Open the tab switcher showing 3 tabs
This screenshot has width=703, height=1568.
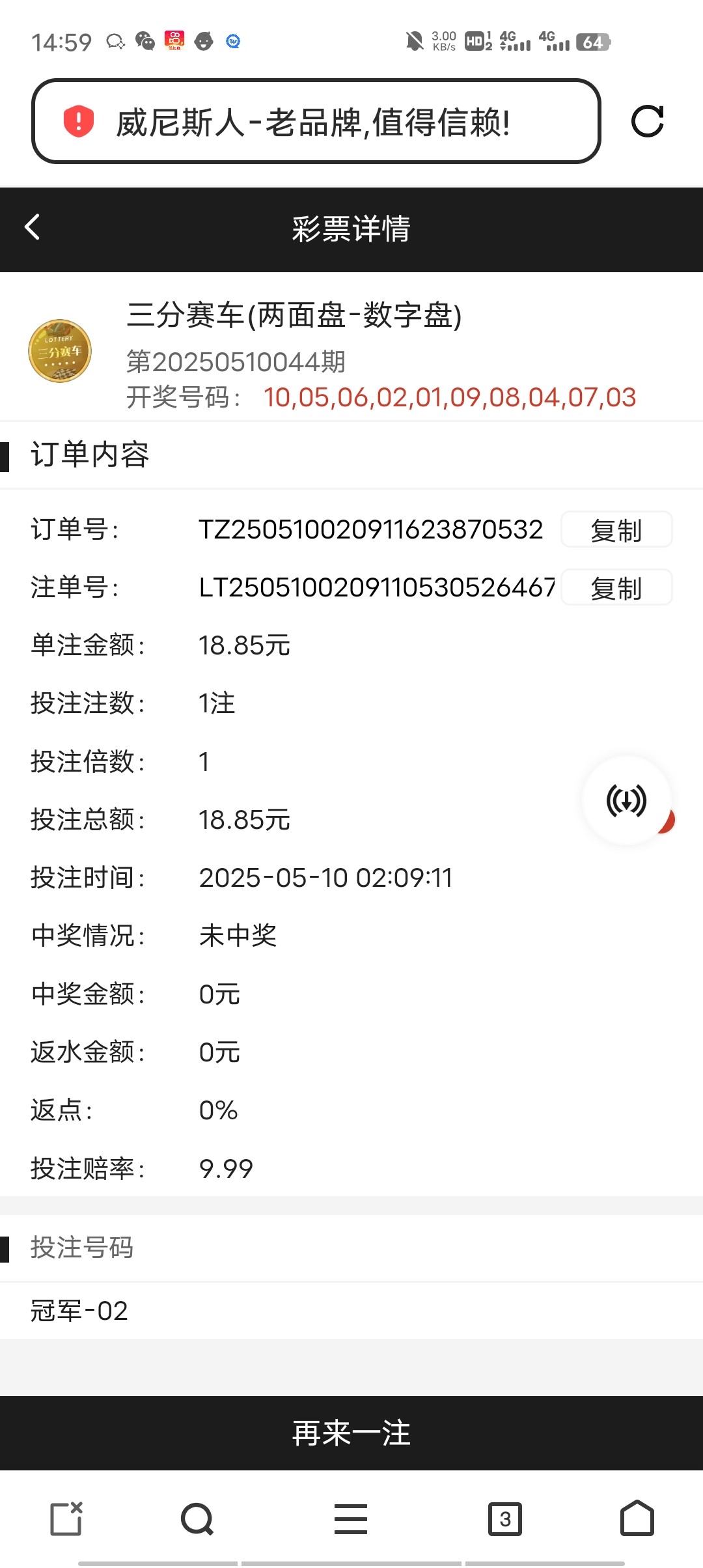click(505, 1519)
